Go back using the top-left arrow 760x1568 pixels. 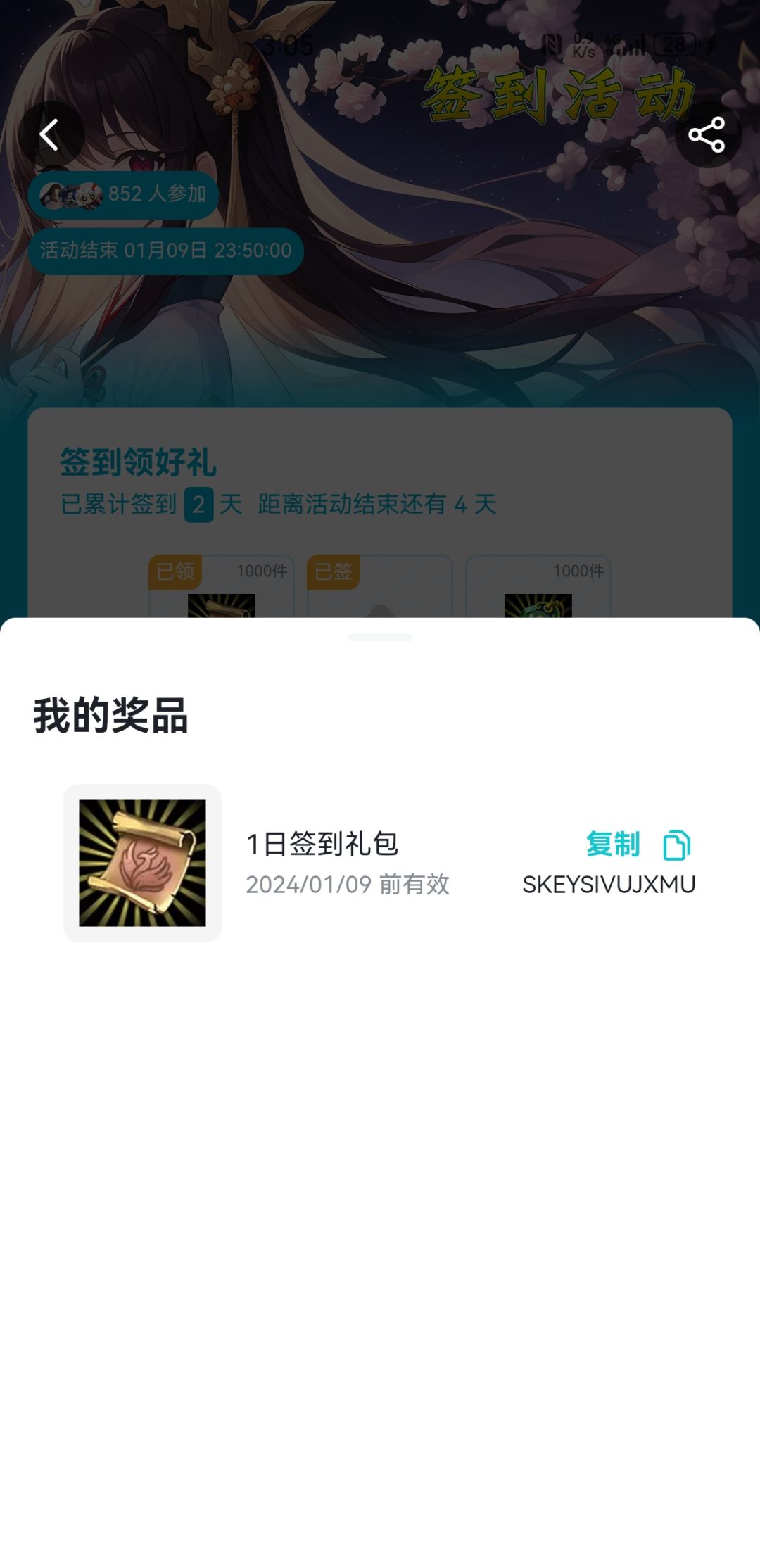[51, 134]
